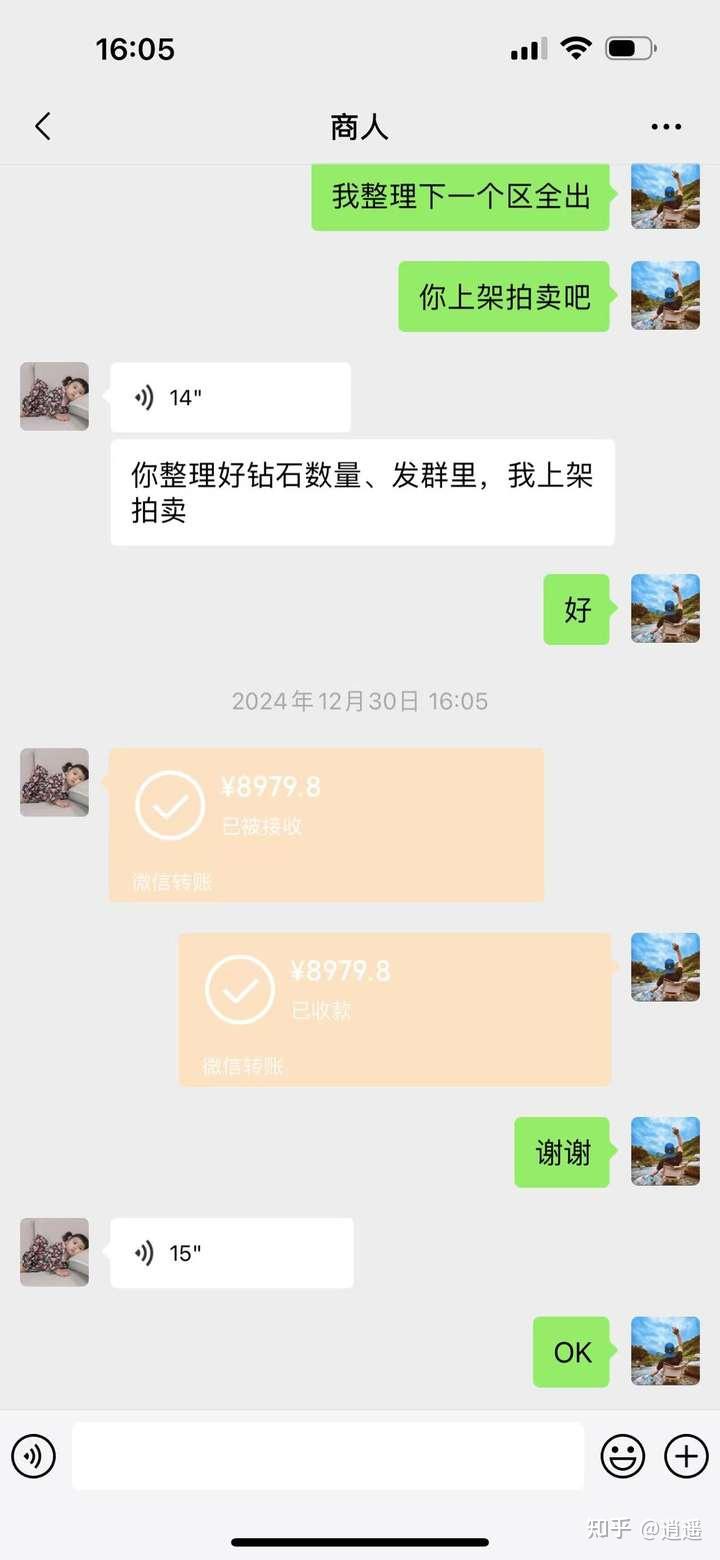Tap the '谢谢' message bubble
Image resolution: width=720 pixels, height=1560 pixels.
[x=561, y=1152]
